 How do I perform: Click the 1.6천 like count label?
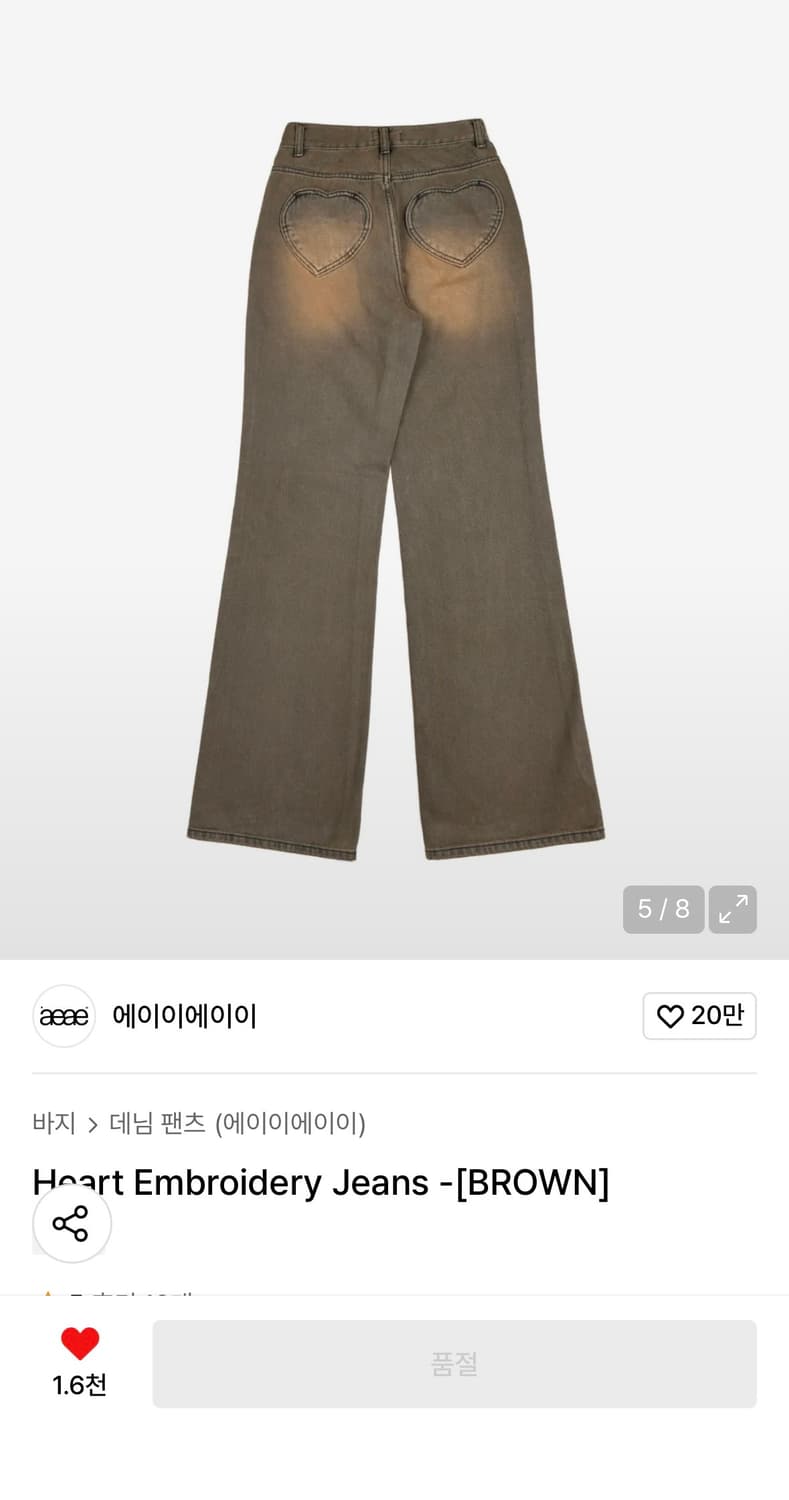[79, 1386]
